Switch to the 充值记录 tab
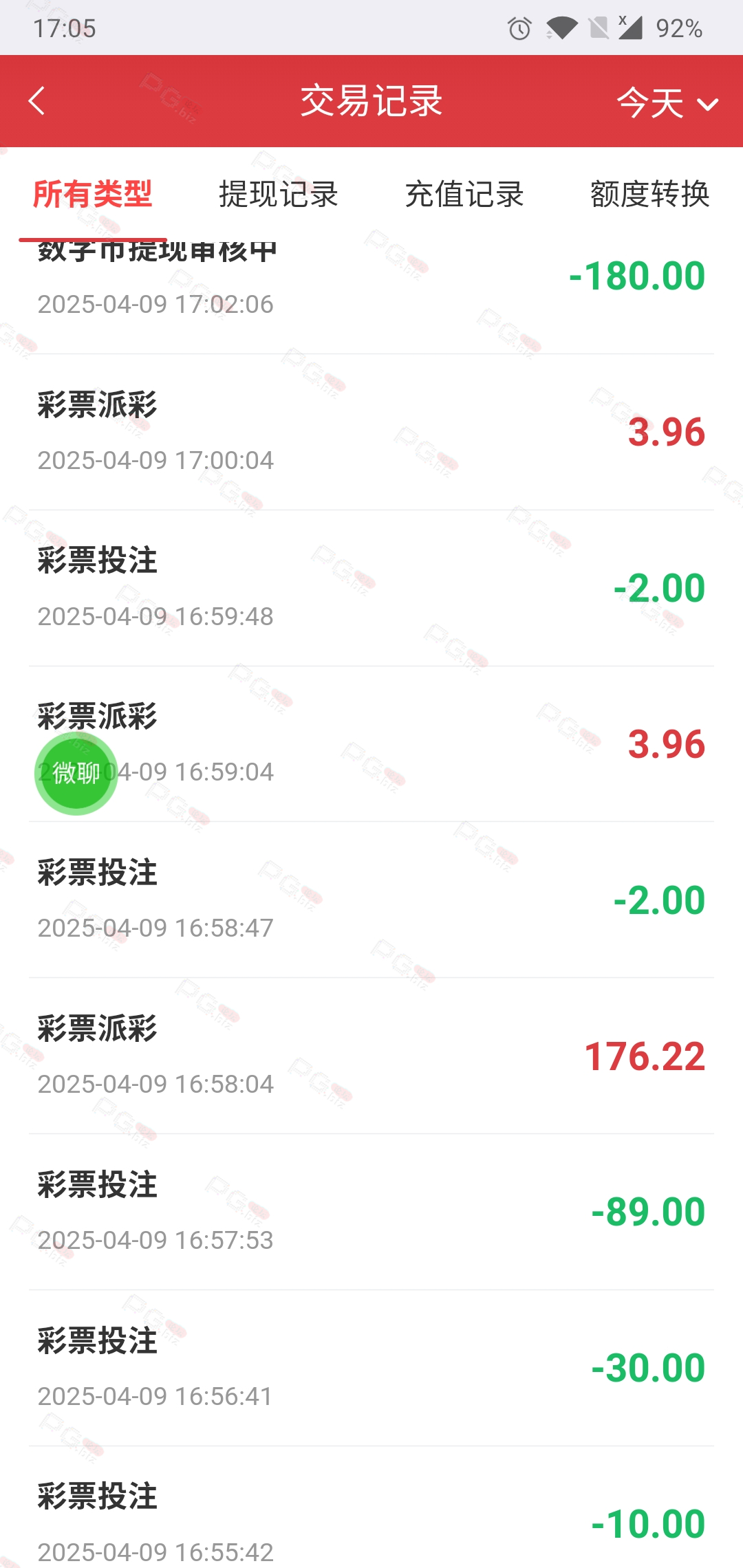 coord(464,194)
